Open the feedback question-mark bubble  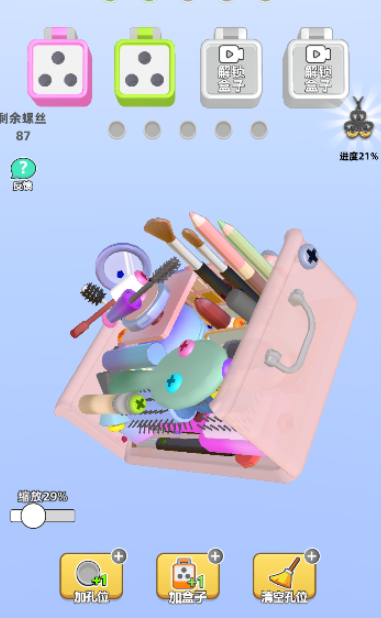(x=23, y=174)
